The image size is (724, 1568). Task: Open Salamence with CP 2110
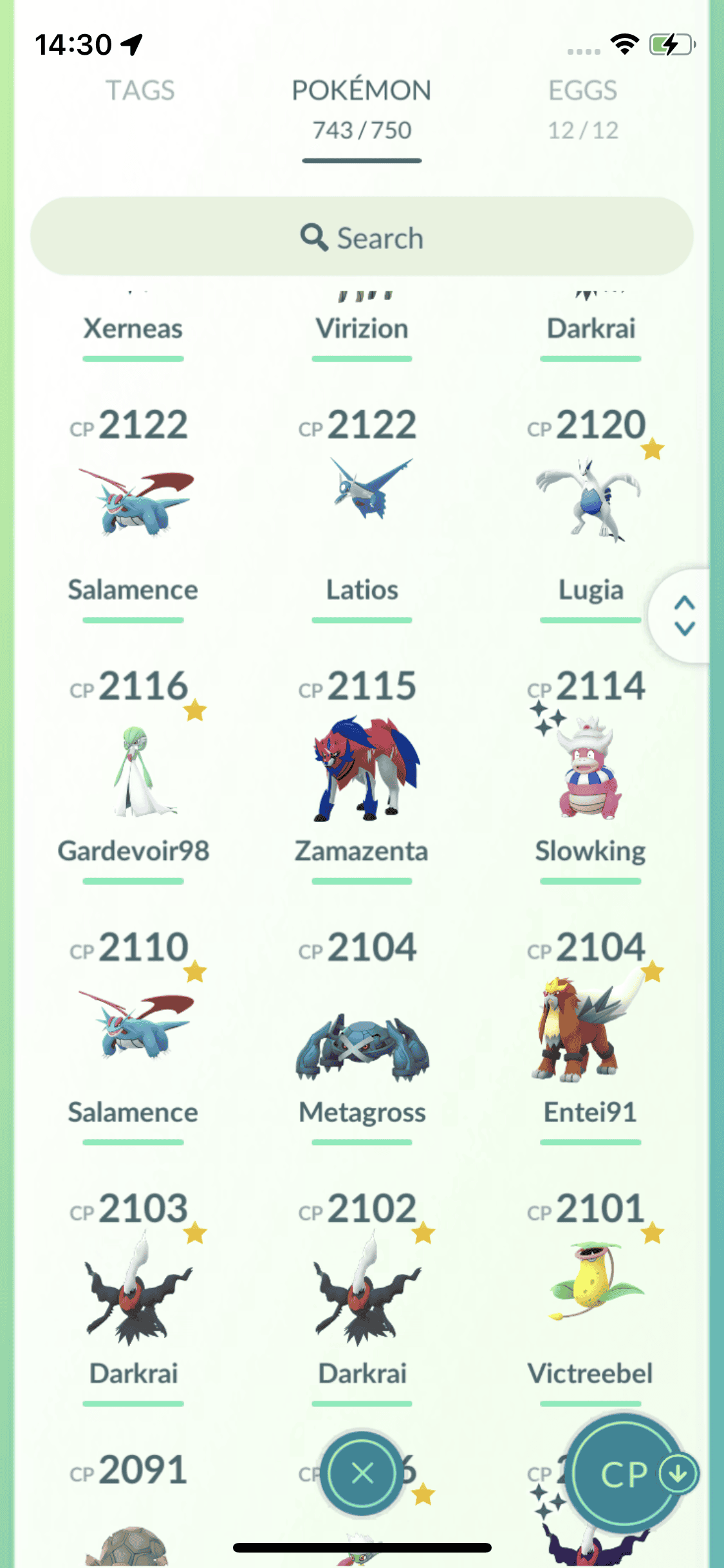tap(133, 1027)
